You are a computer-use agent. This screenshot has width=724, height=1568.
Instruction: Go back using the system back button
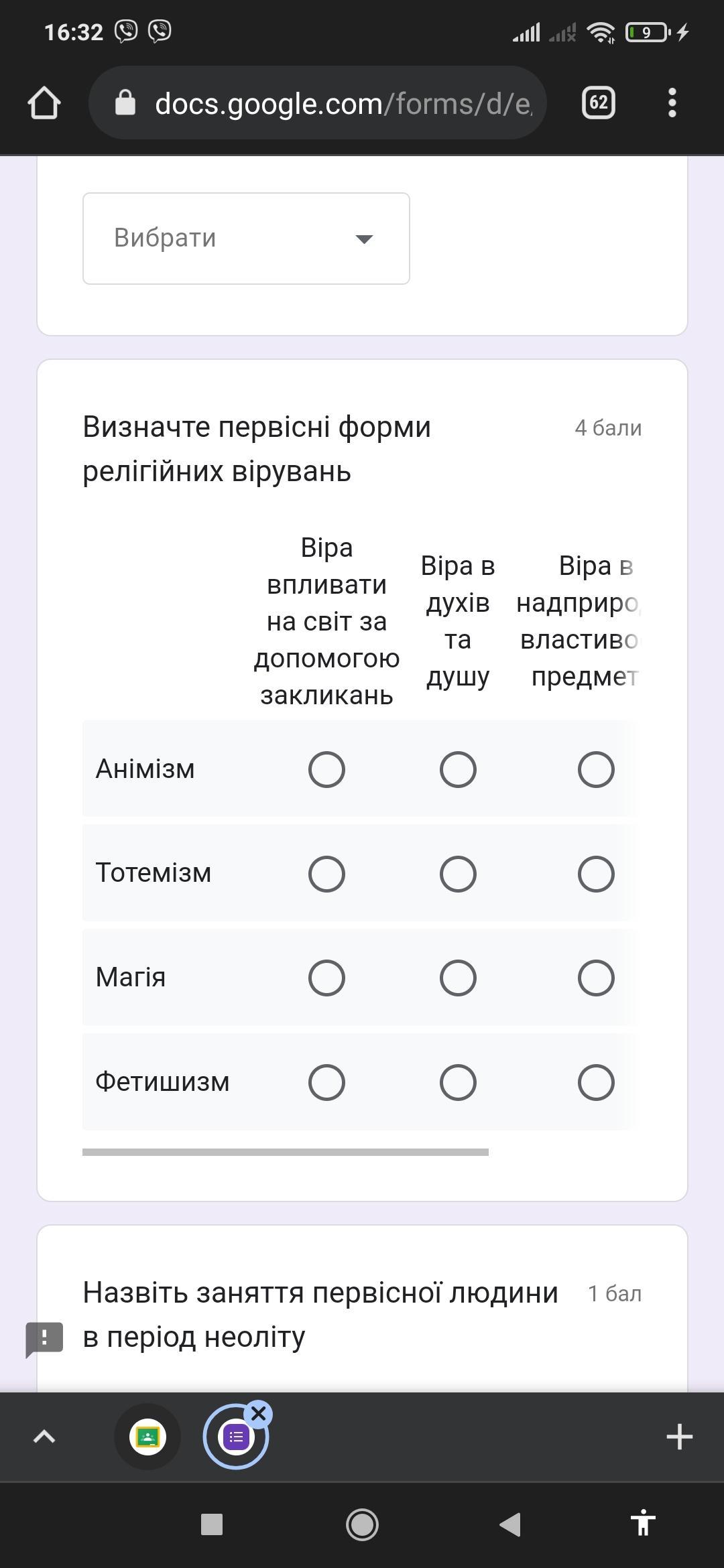pyautogui.click(x=511, y=1524)
